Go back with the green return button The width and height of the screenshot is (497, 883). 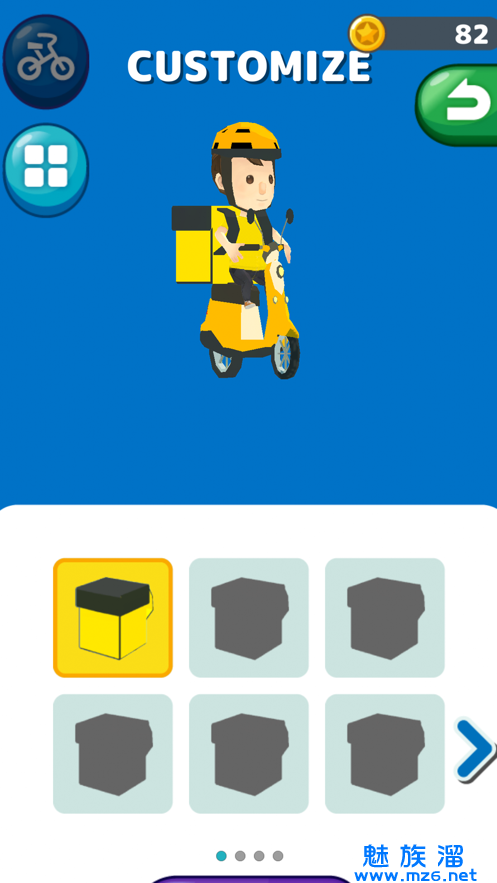tap(457, 105)
